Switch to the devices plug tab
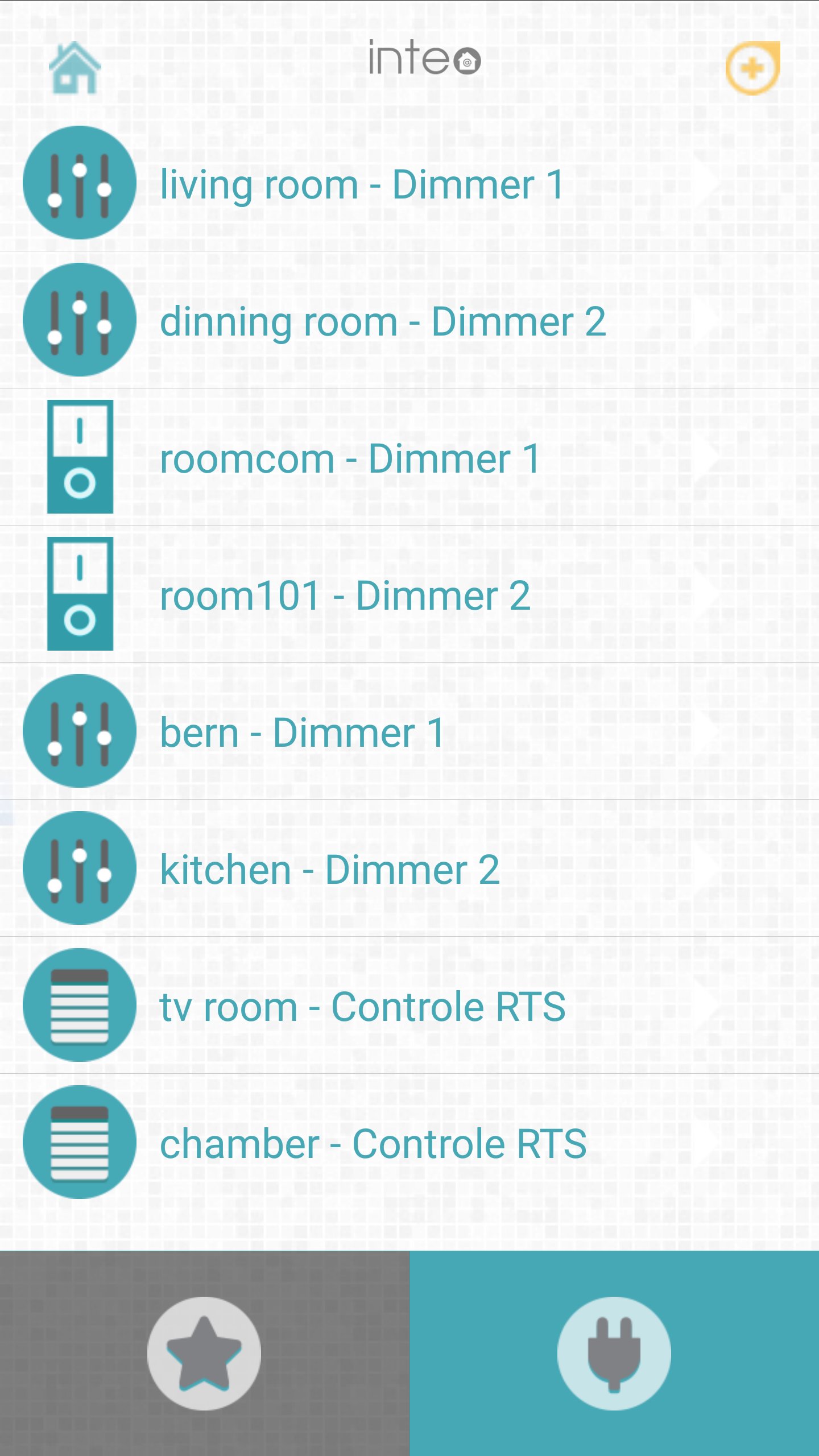The height and width of the screenshot is (1456, 819). 614,1353
